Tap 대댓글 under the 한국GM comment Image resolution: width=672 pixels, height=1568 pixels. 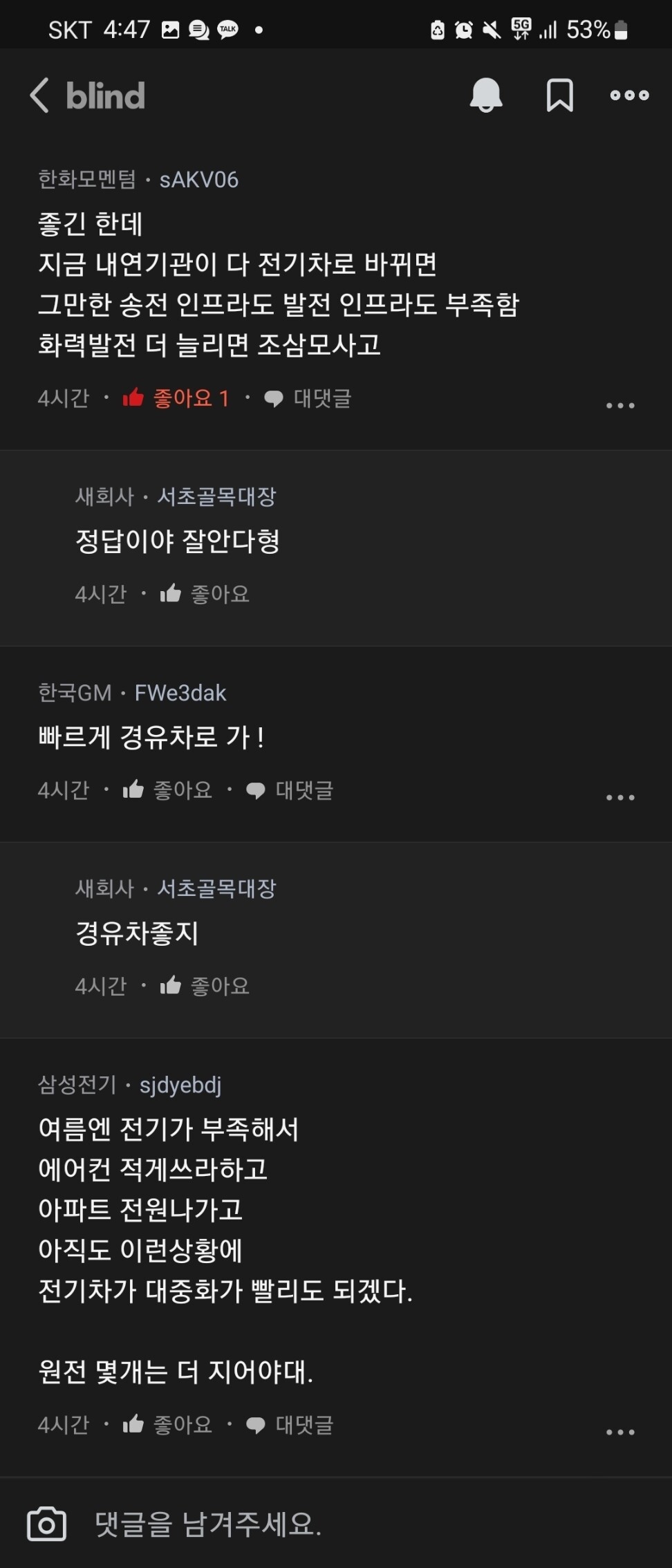click(290, 790)
